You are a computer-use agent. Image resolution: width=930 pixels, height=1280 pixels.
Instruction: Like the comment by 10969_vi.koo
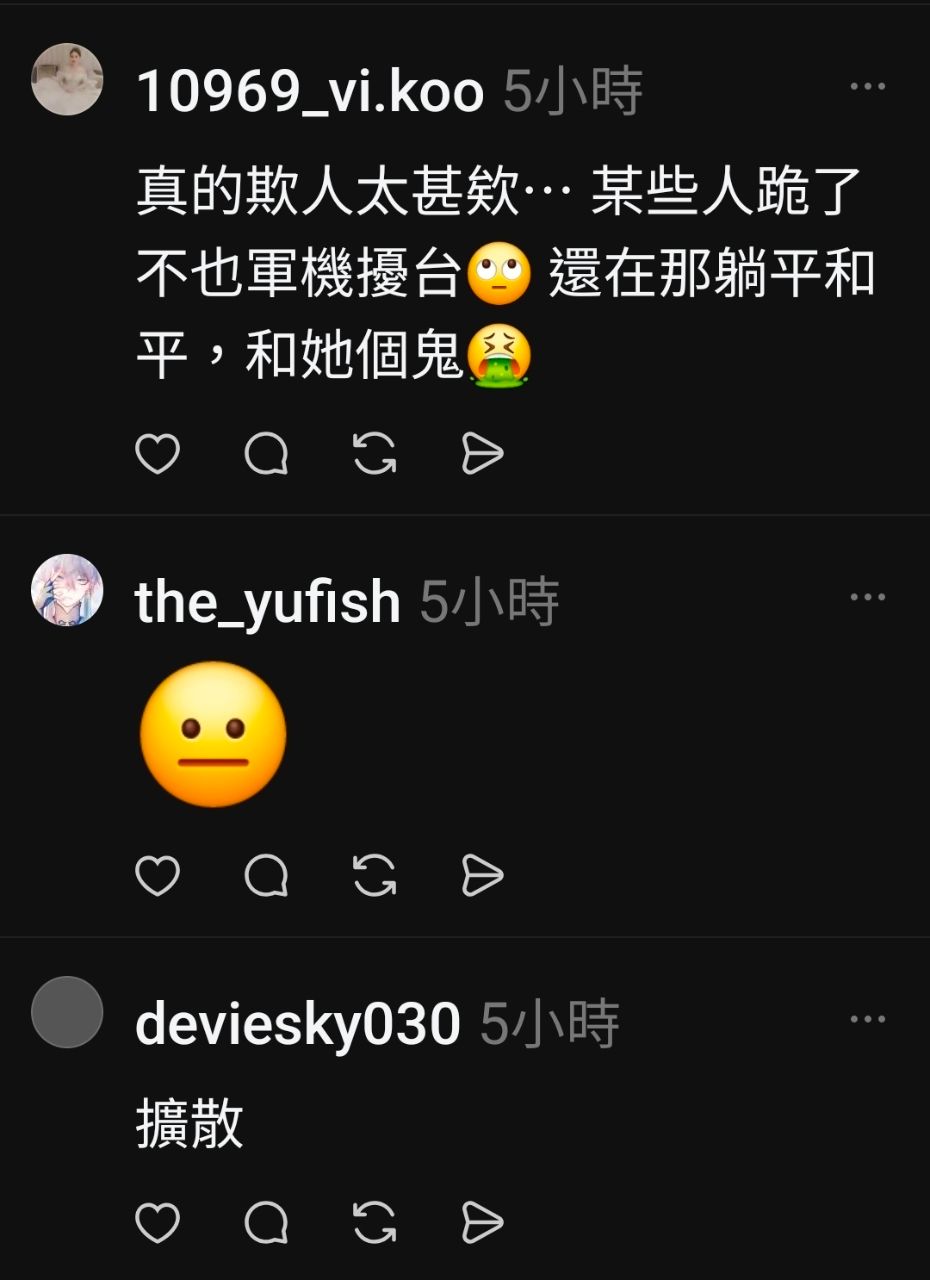coord(157,455)
